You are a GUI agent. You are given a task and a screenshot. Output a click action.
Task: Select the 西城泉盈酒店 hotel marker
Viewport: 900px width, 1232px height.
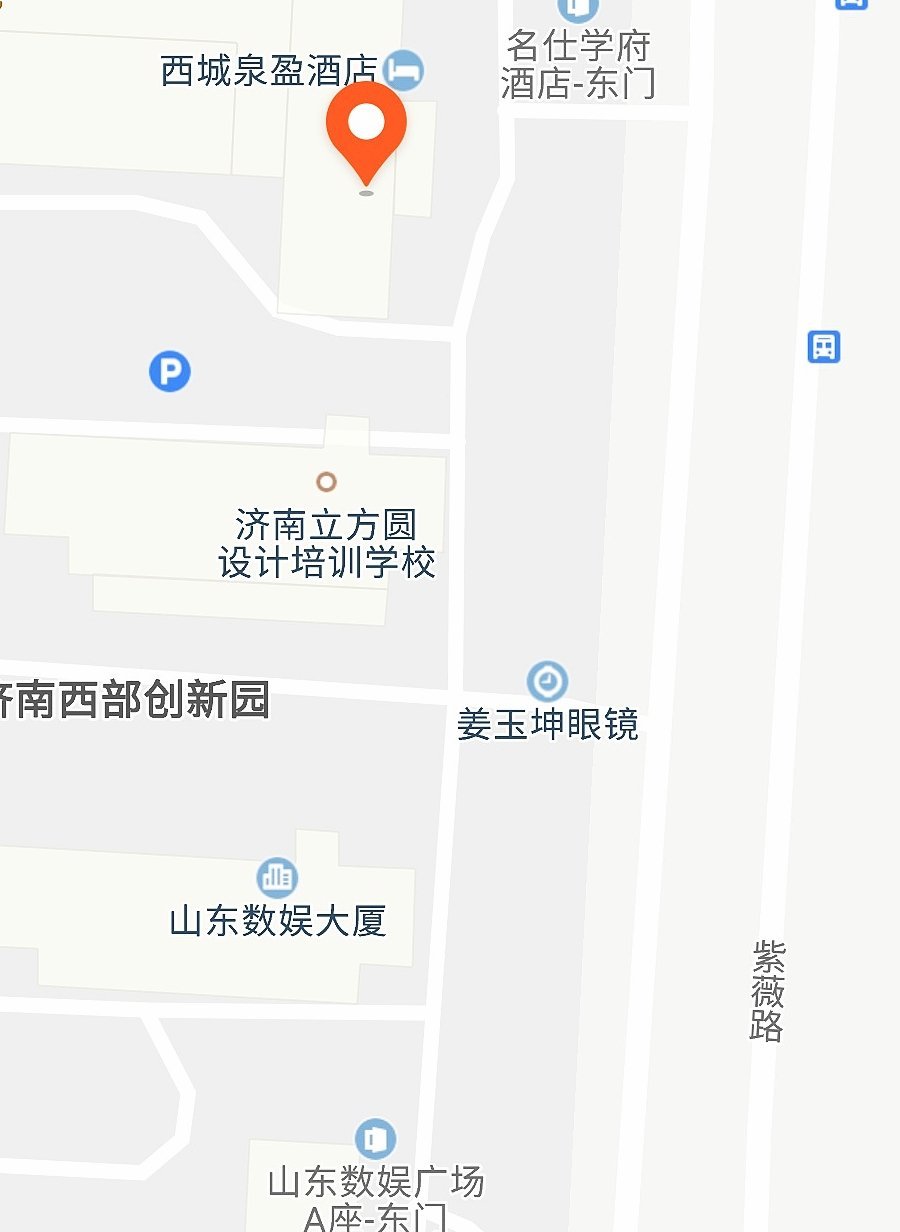(405, 70)
